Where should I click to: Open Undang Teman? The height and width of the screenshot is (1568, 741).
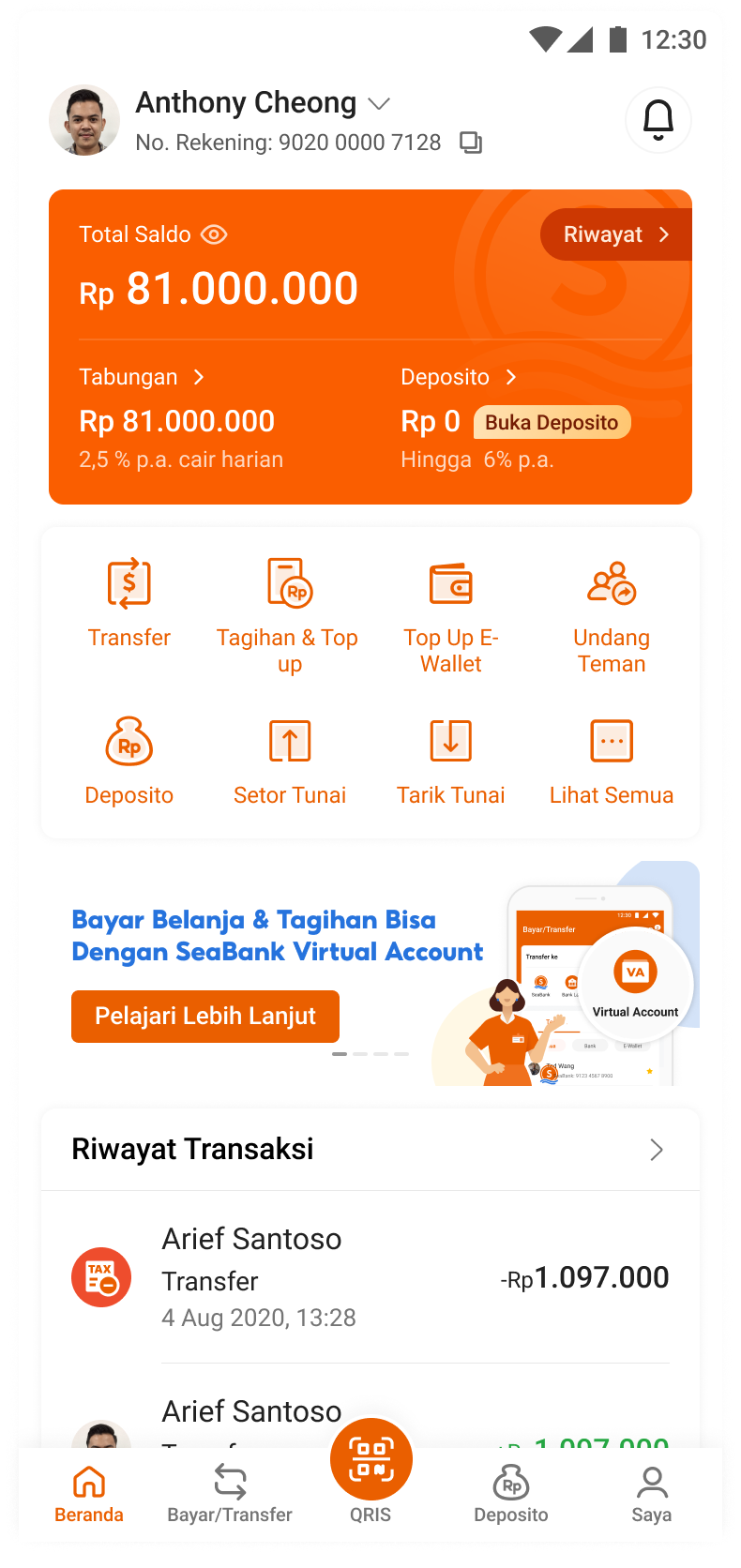pos(612,613)
